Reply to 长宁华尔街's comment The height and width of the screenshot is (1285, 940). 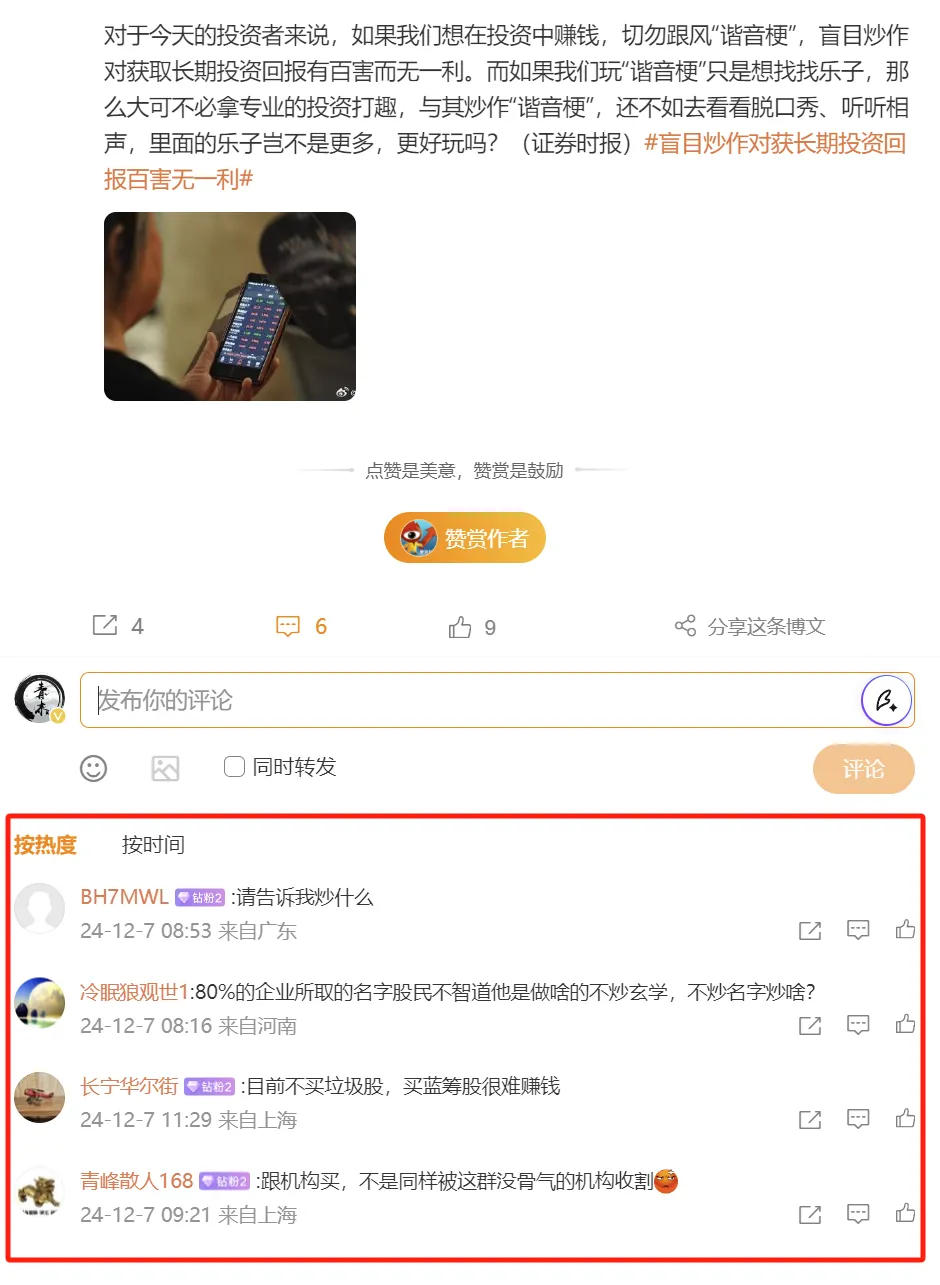(858, 1118)
